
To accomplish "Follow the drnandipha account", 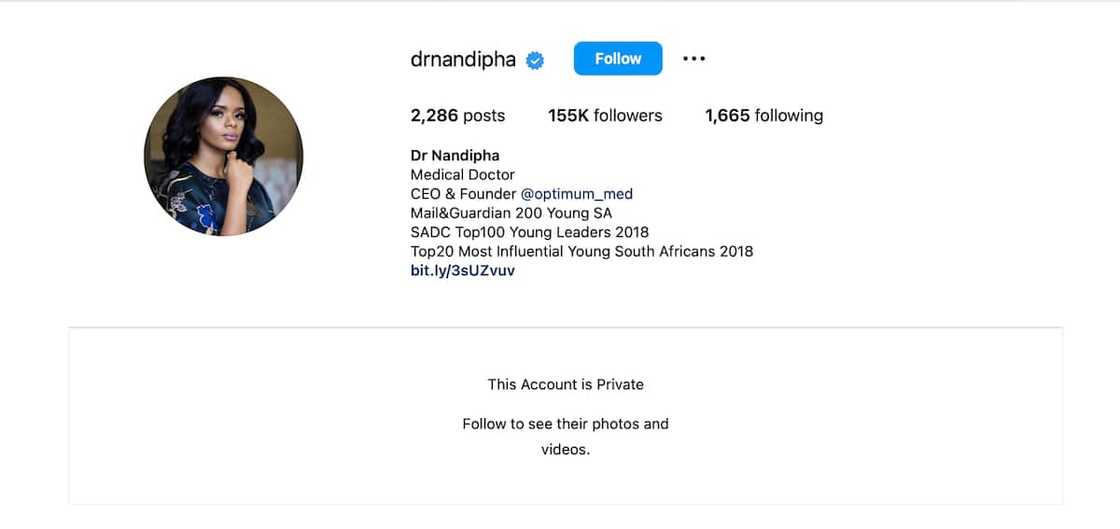I will (x=617, y=59).
